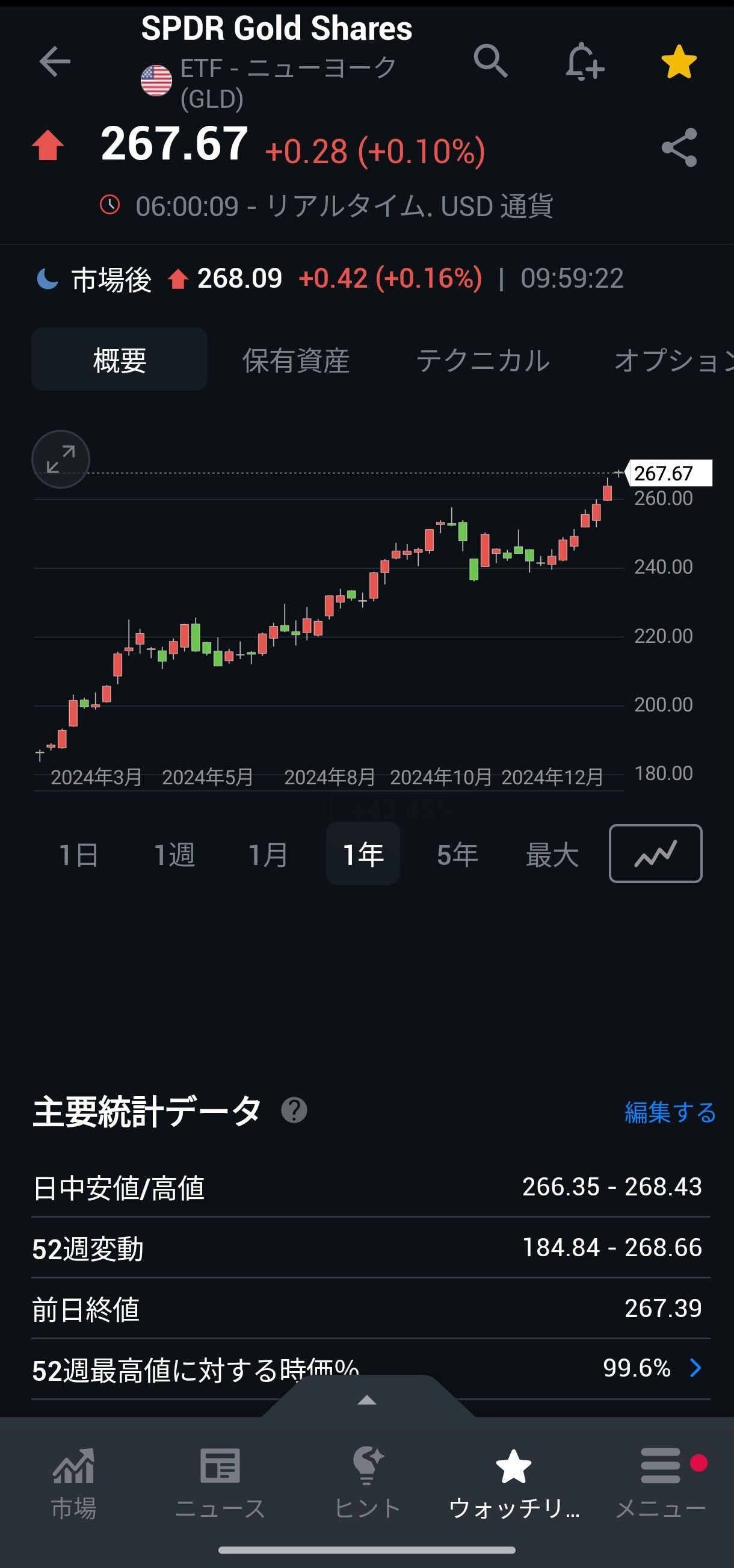Open the search magnifier icon

(490, 61)
